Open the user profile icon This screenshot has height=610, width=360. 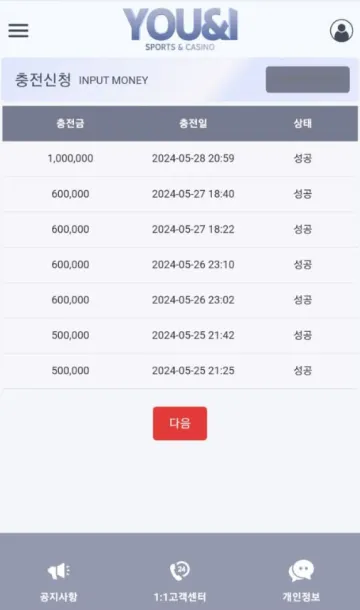(341, 30)
